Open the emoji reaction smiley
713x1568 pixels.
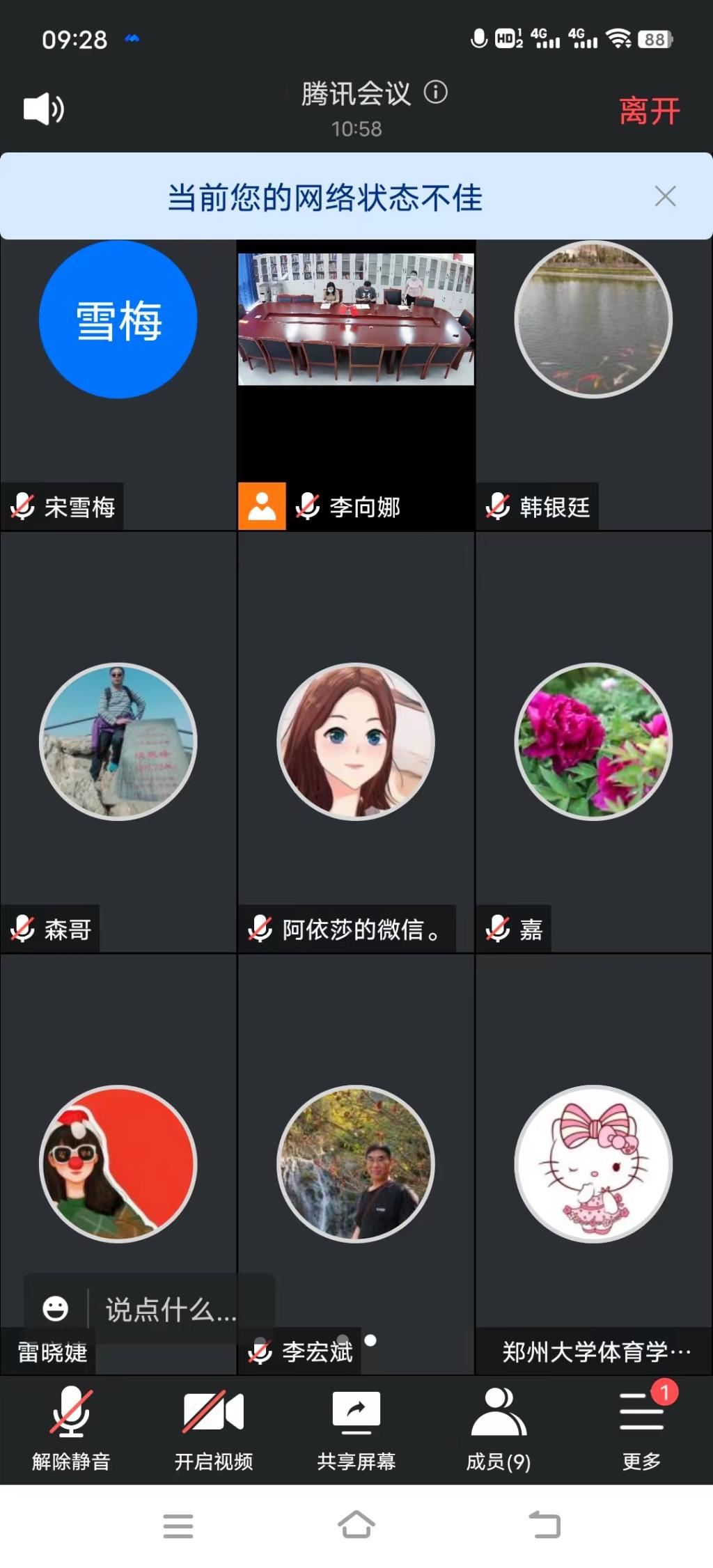56,1309
